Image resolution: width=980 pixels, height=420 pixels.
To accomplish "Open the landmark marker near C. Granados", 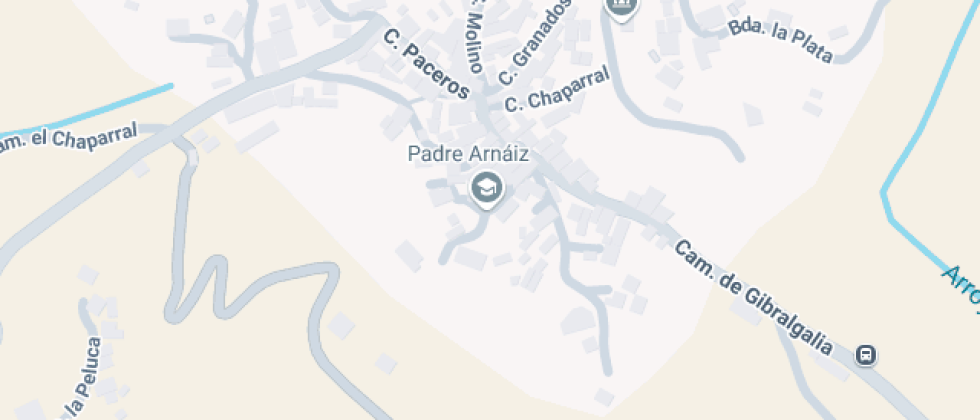I will click(622, 8).
